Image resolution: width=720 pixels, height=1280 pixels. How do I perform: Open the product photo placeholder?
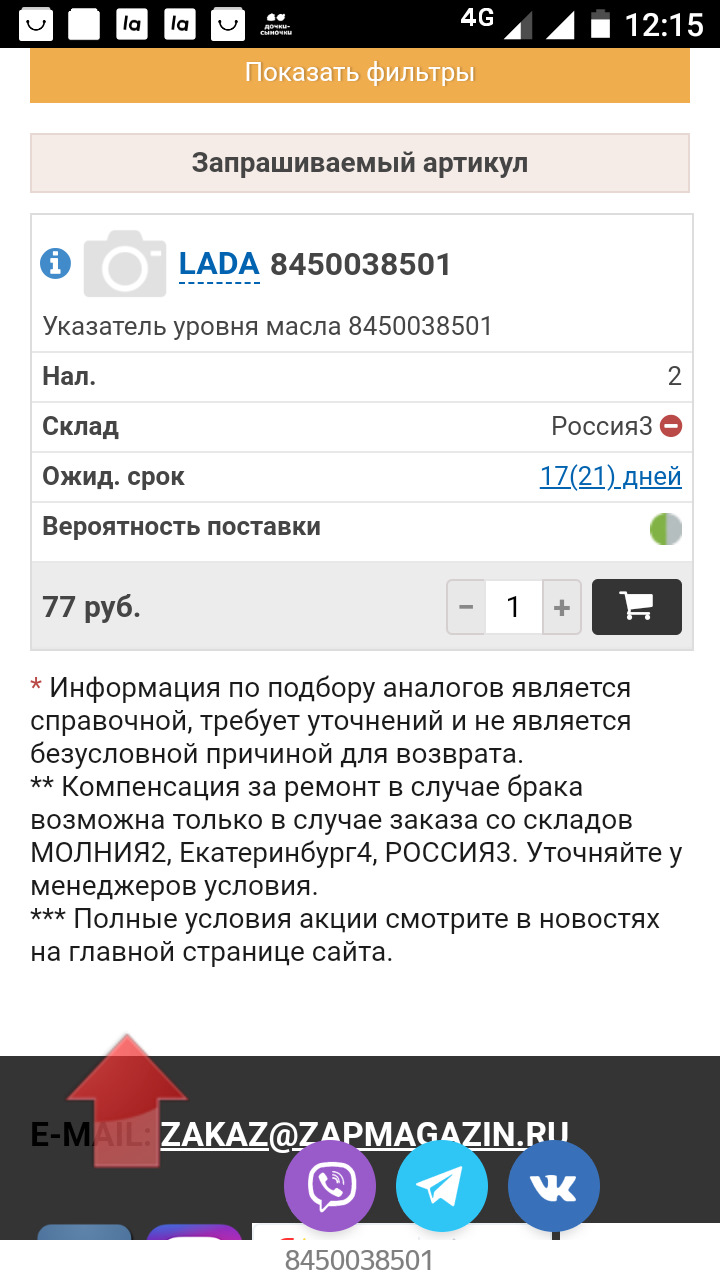(x=125, y=263)
